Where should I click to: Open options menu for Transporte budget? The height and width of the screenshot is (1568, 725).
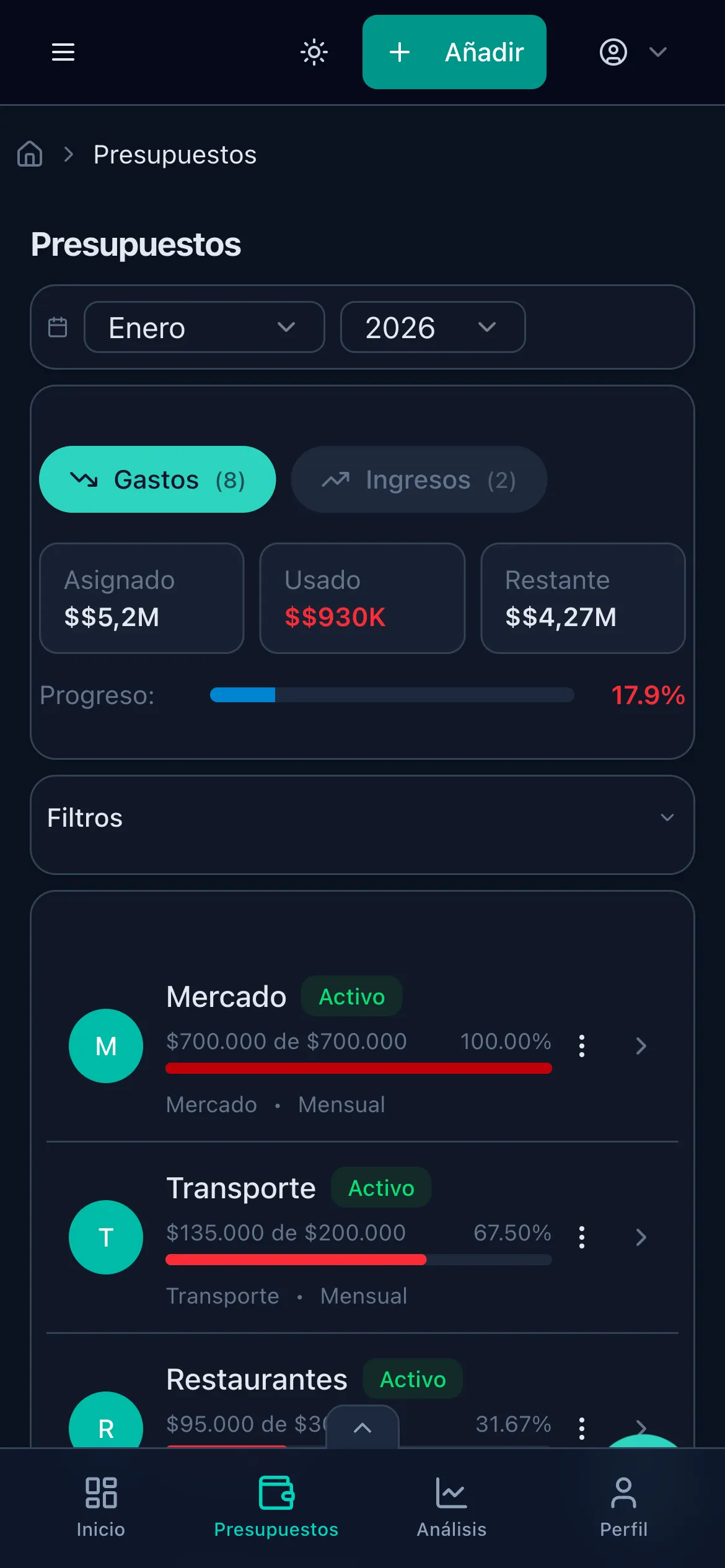tap(581, 1237)
